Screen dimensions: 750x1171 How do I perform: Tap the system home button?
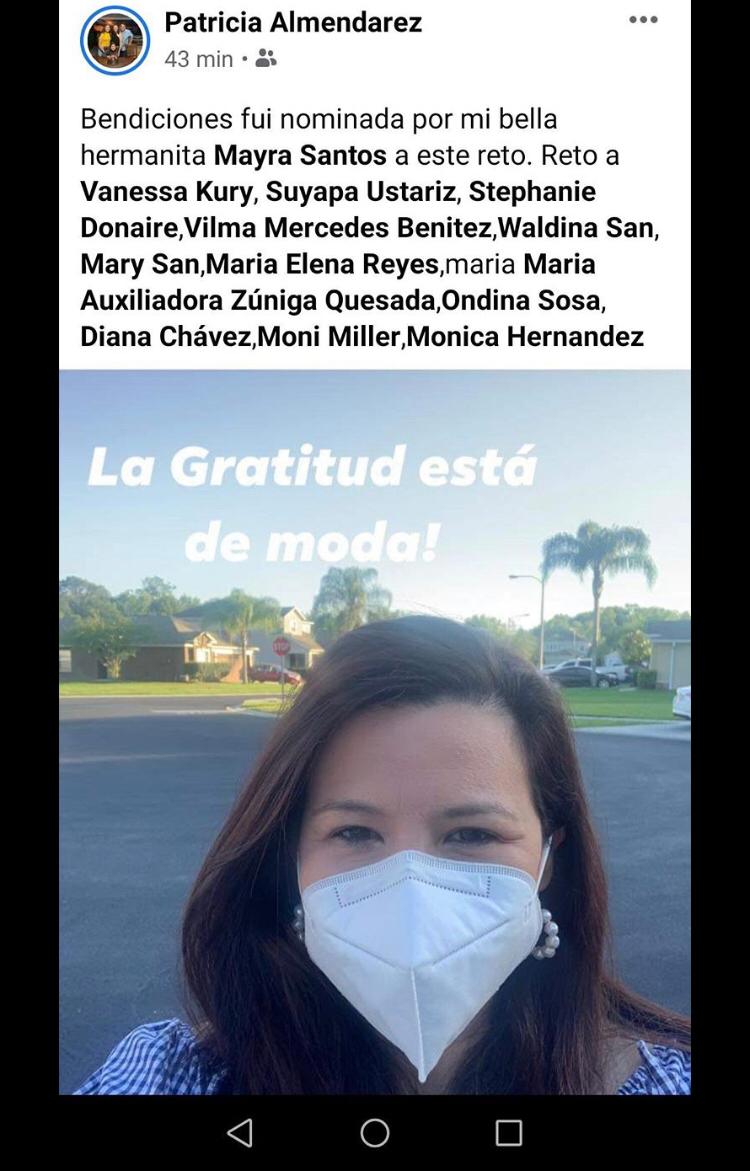point(375,1132)
